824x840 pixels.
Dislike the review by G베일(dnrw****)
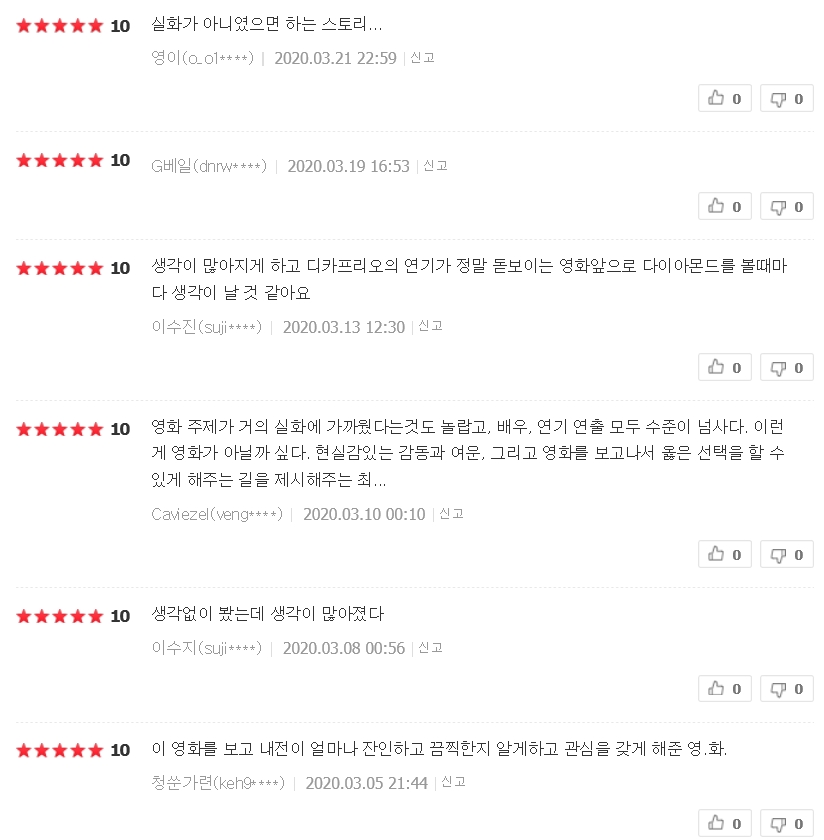pos(786,206)
